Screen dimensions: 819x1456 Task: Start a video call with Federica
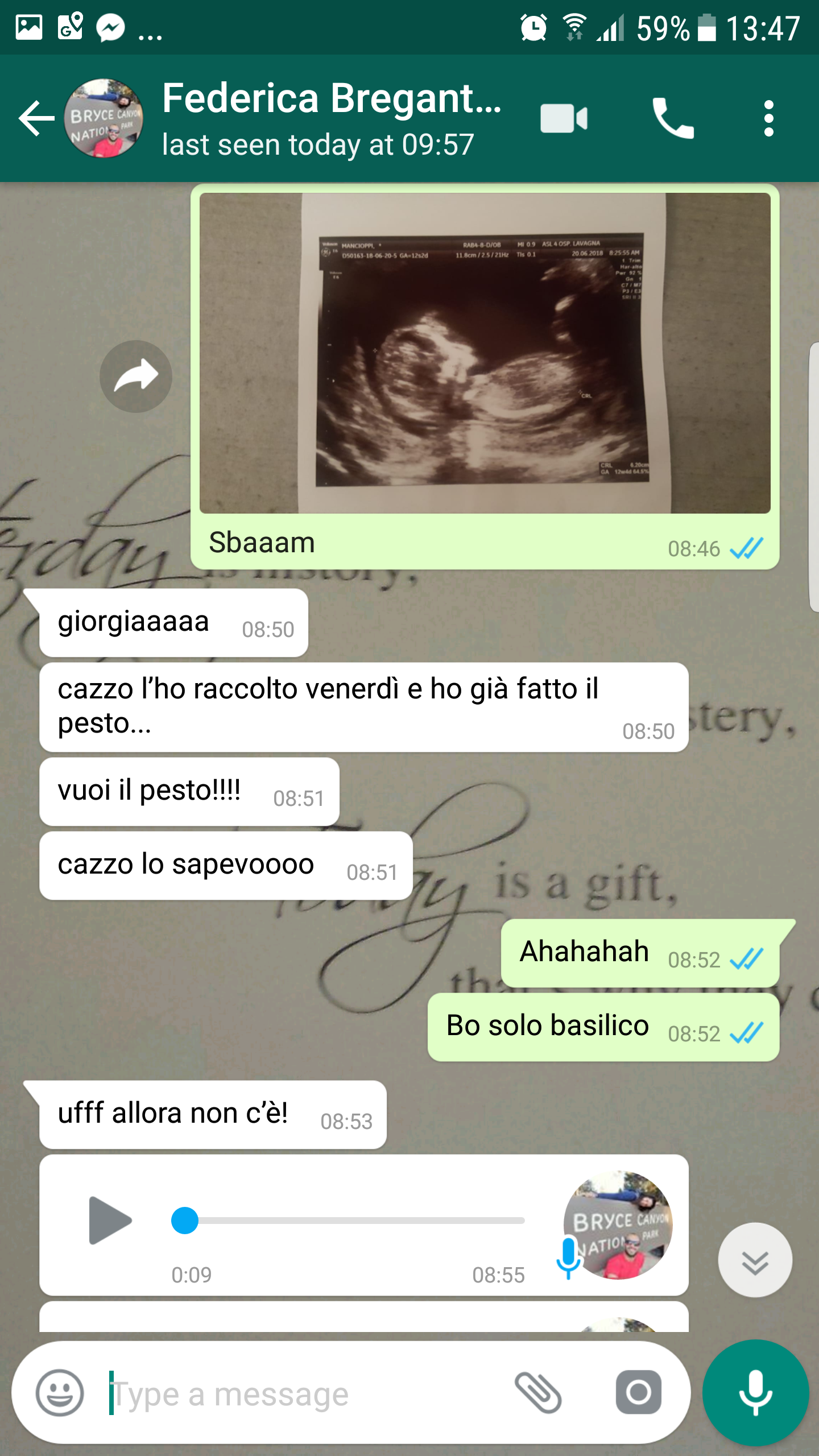pyautogui.click(x=564, y=118)
